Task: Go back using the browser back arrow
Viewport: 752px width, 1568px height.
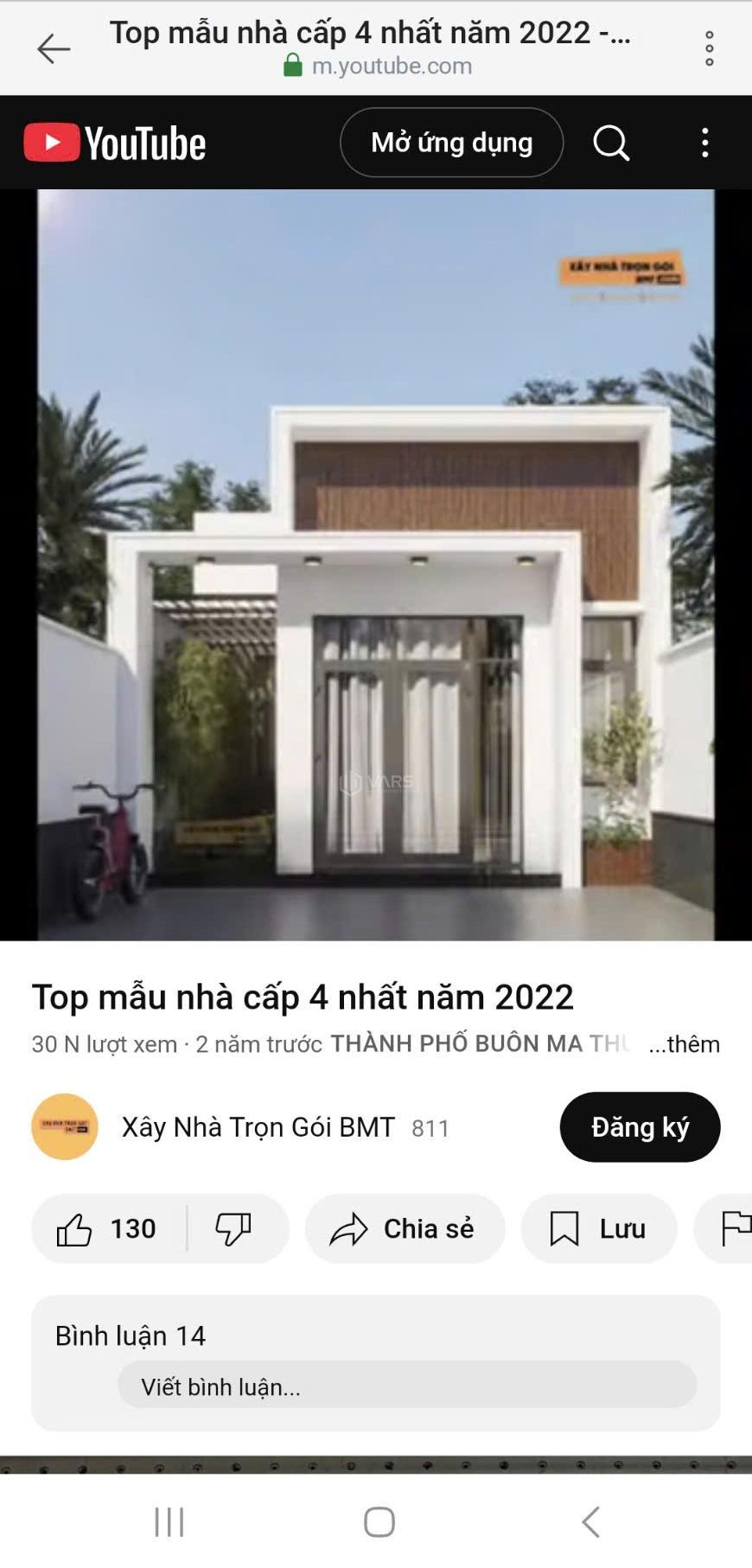Action: pos(54,48)
